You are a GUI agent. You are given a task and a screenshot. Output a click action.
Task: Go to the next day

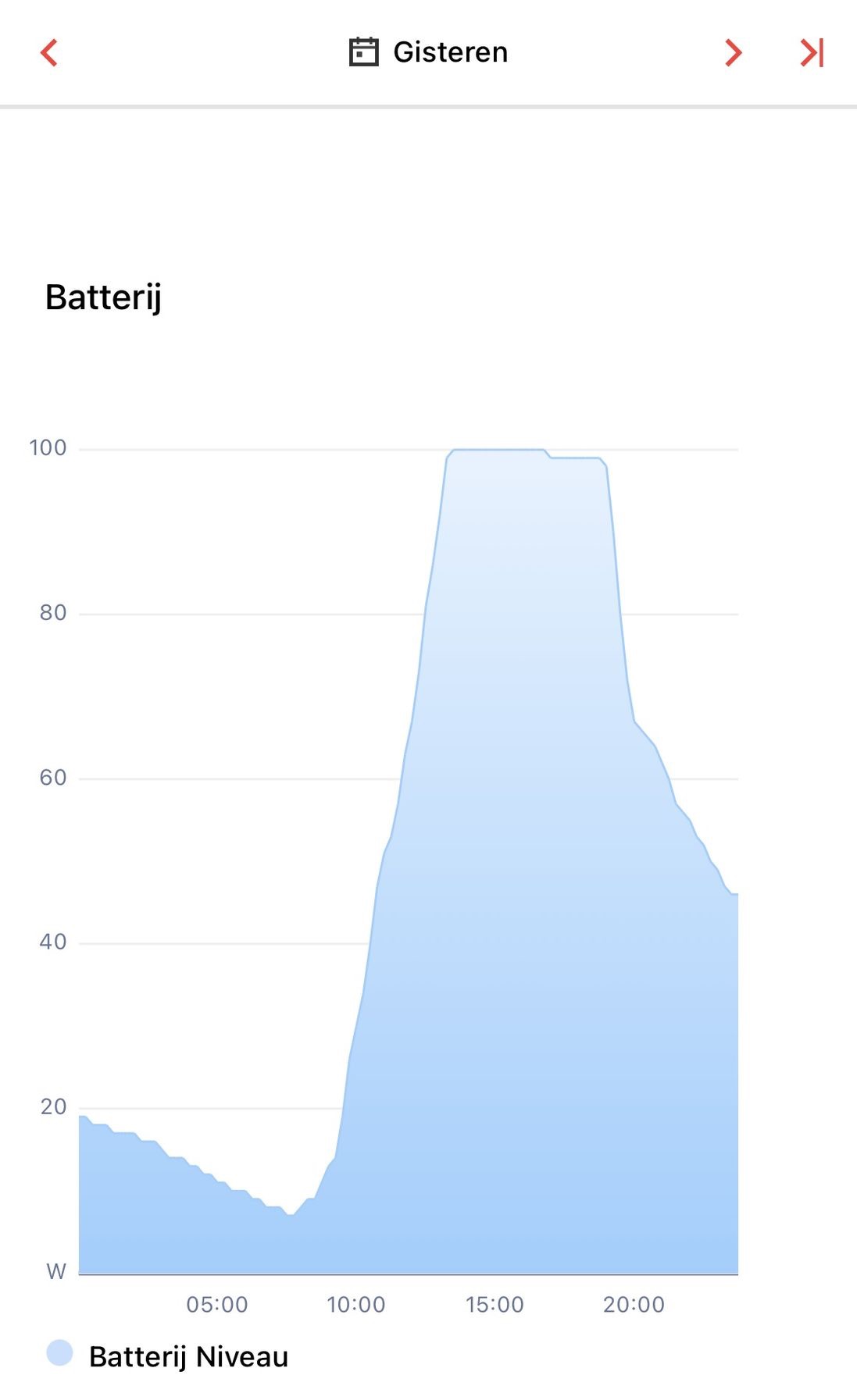[x=733, y=53]
